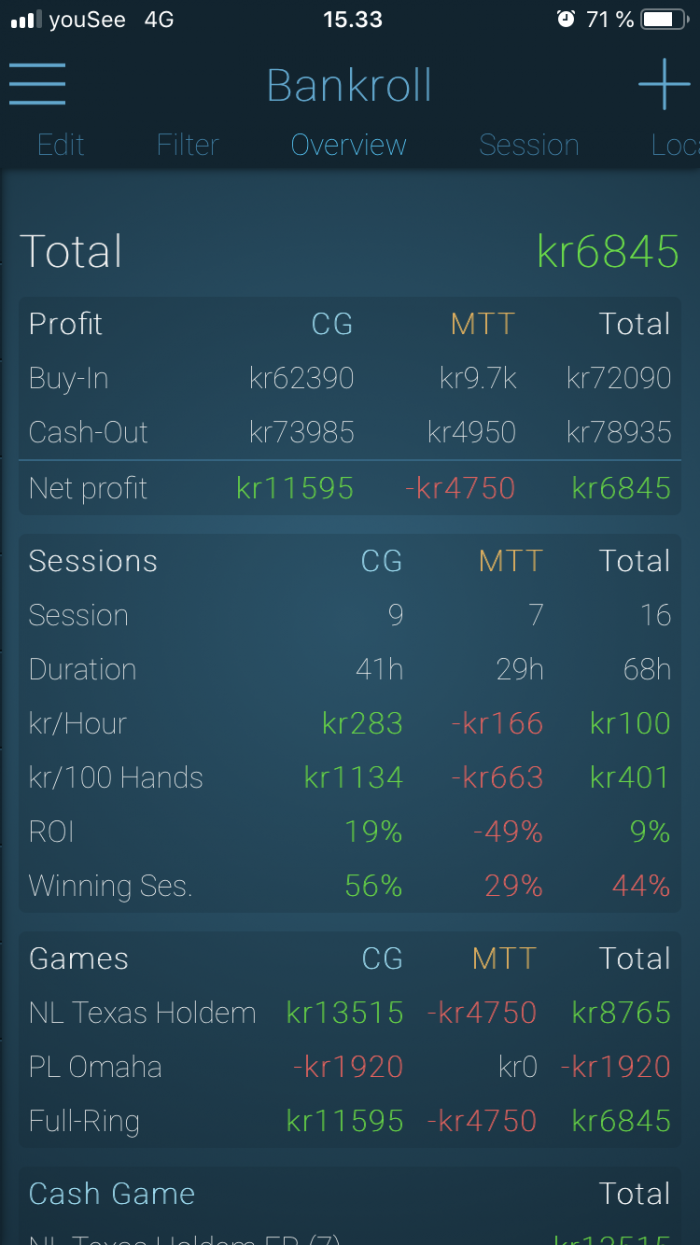The image size is (700, 1245).
Task: Switch to the Filter tab
Action: coord(187,145)
